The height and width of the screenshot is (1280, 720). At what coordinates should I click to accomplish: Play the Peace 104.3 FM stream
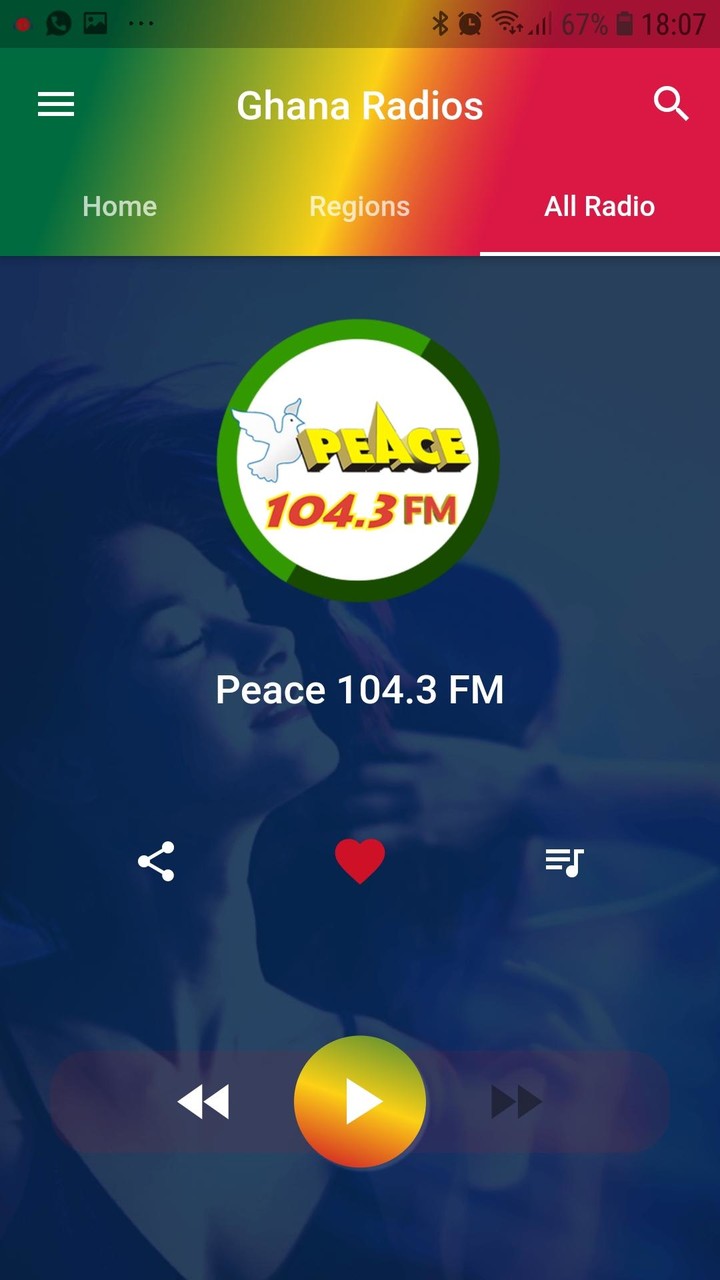360,1101
